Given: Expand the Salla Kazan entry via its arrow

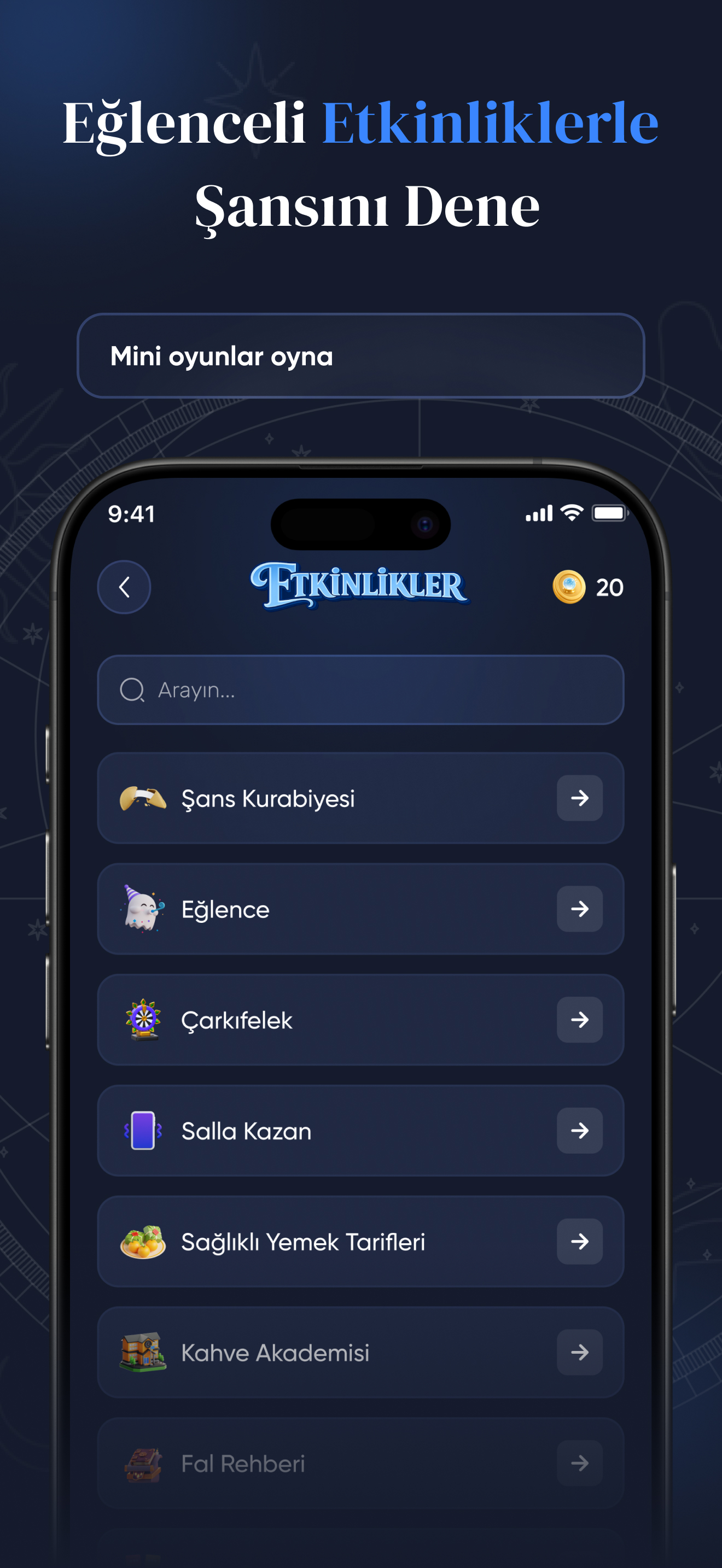Looking at the screenshot, I should pyautogui.click(x=580, y=1131).
